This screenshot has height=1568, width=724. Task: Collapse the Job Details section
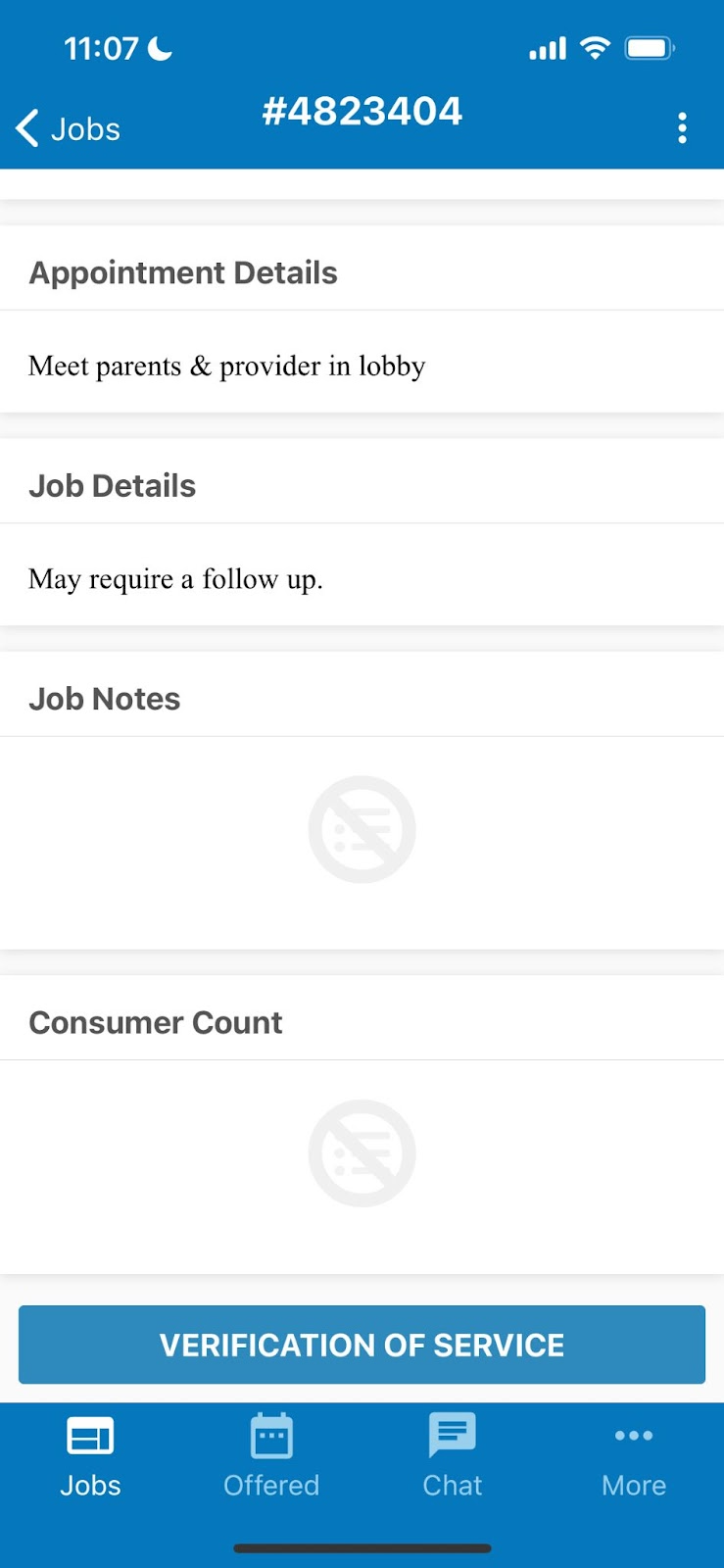click(113, 484)
